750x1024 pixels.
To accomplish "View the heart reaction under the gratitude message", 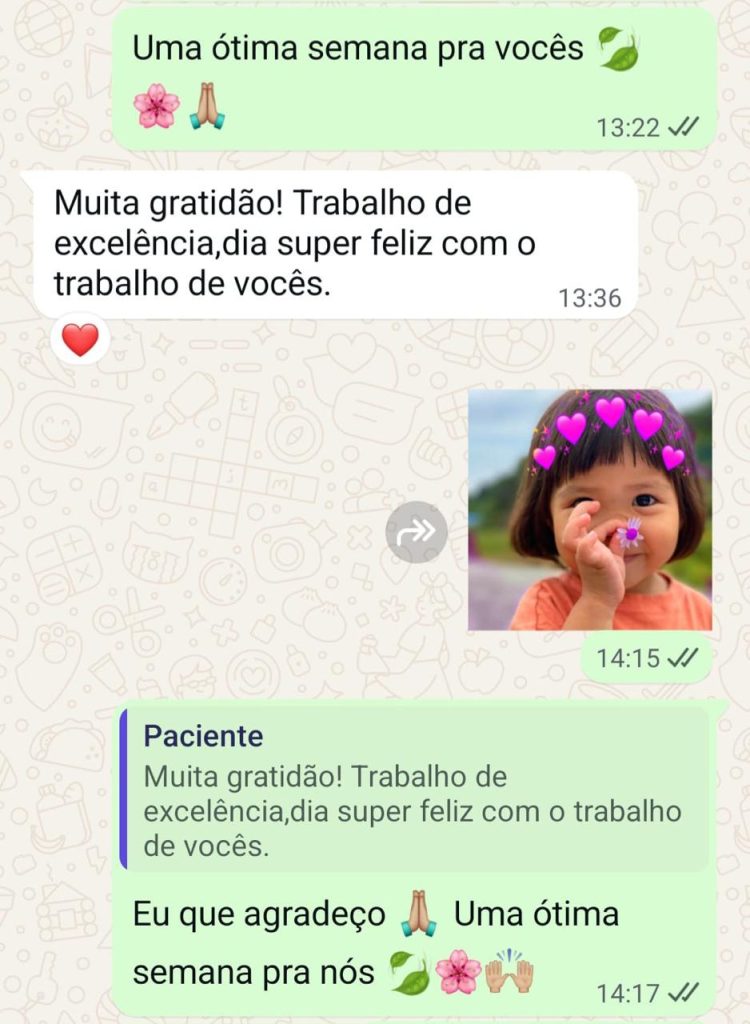I will pyautogui.click(x=80, y=340).
